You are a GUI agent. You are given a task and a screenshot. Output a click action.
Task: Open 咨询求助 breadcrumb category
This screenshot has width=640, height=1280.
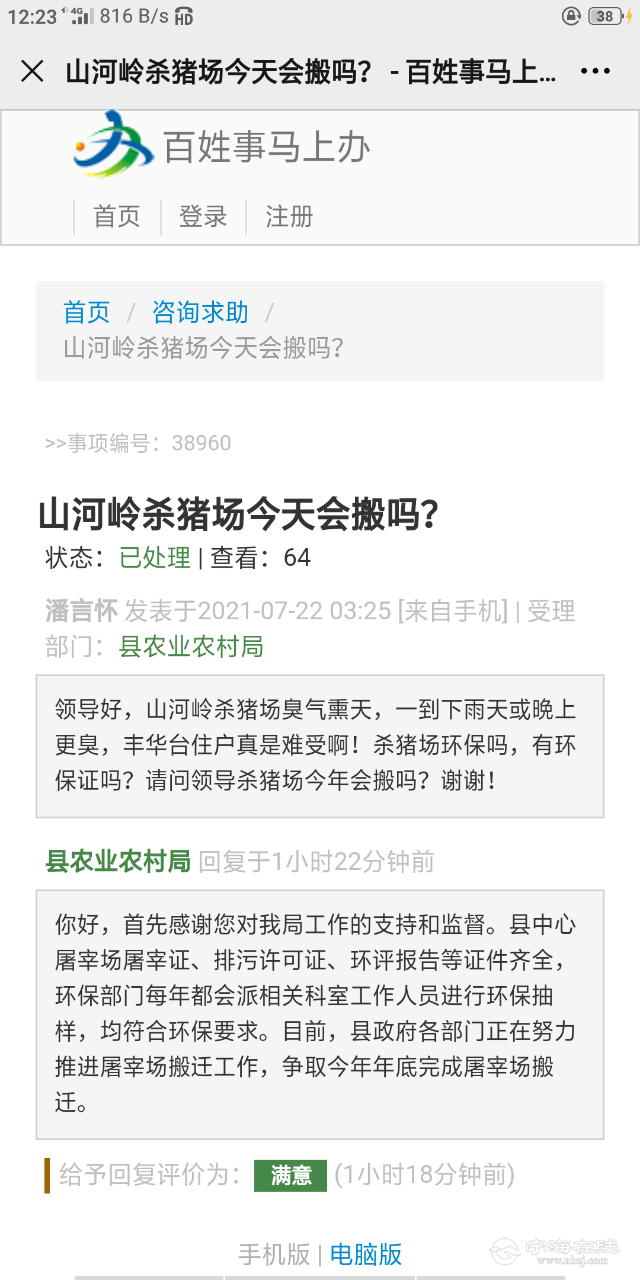(200, 312)
